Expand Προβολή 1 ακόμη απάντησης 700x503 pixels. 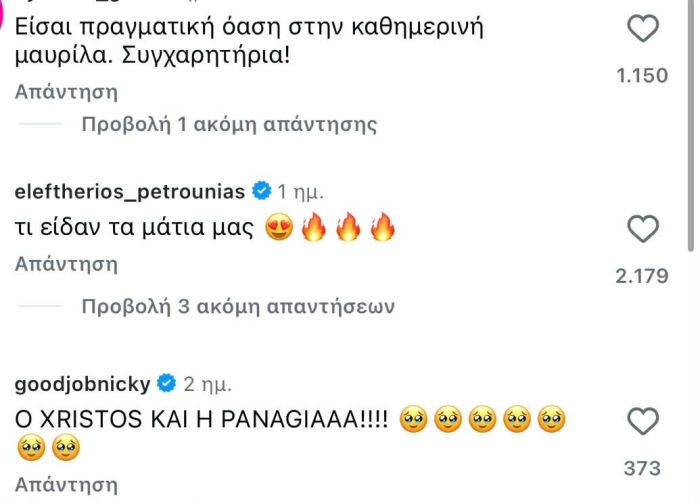tap(229, 125)
